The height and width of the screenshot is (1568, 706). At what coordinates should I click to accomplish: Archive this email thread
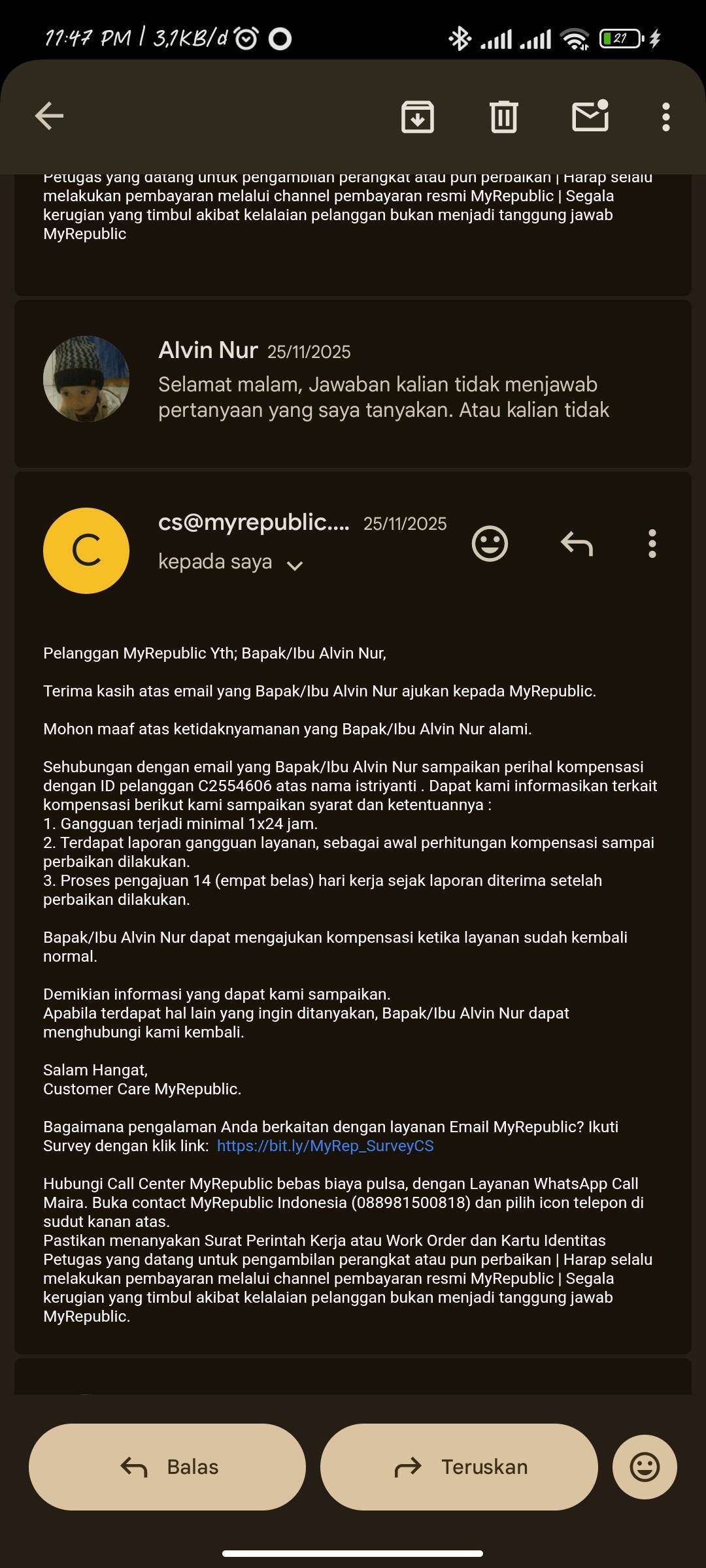417,118
